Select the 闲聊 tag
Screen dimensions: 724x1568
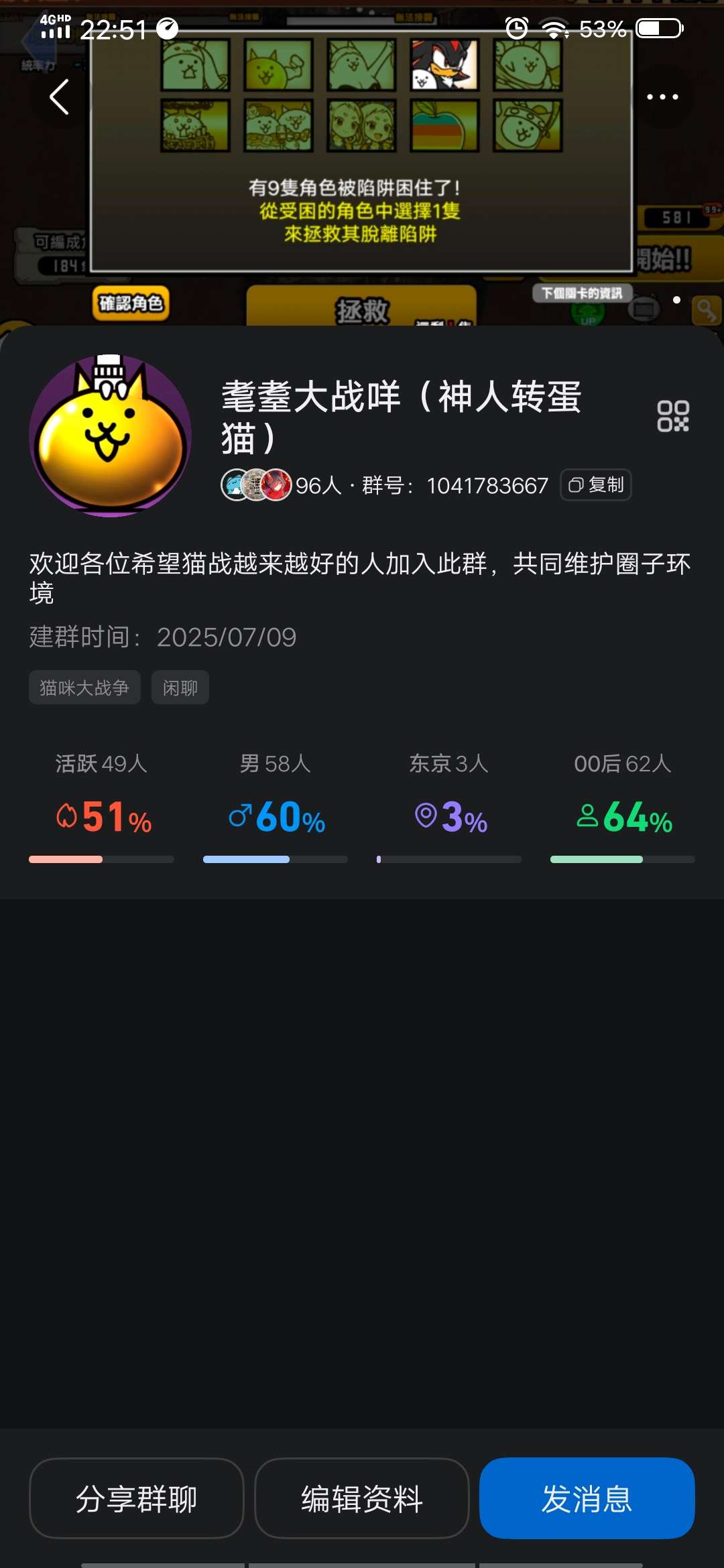pyautogui.click(x=180, y=688)
